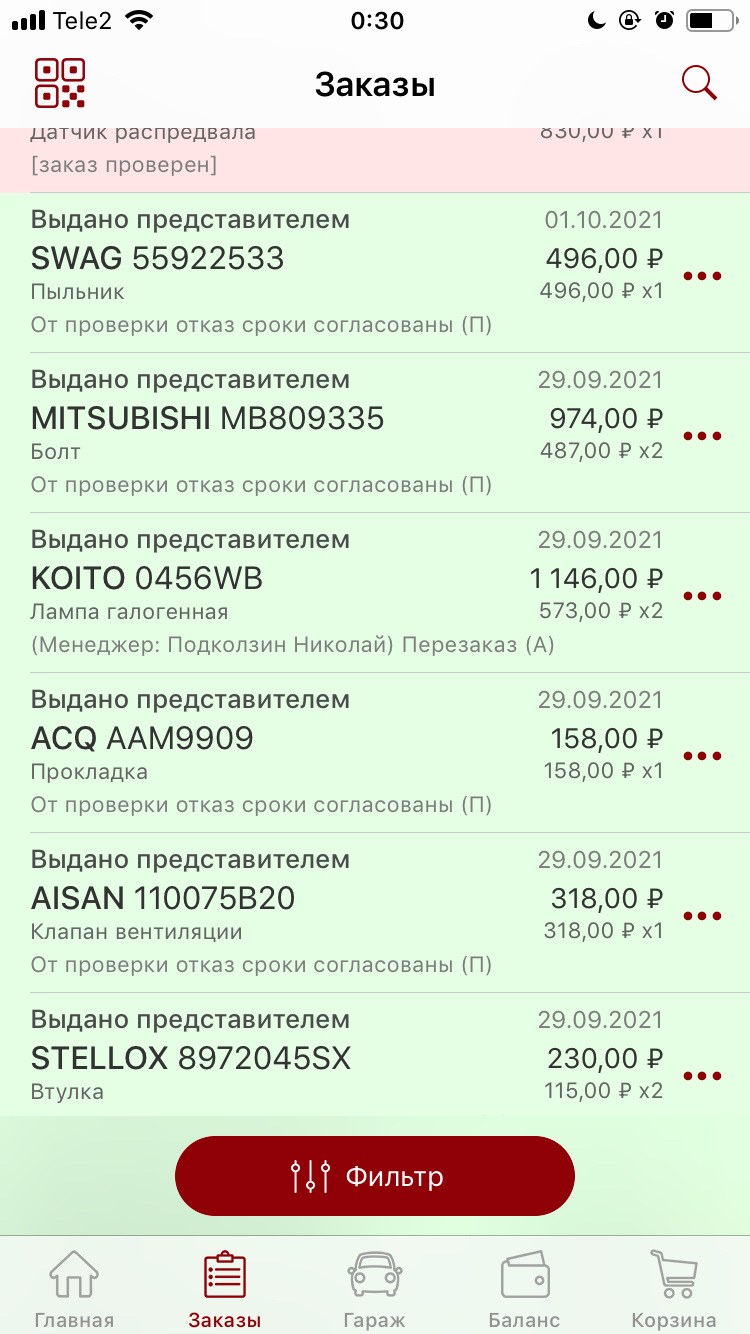Open more options for ACQ AAM9909

pyautogui.click(x=702, y=756)
